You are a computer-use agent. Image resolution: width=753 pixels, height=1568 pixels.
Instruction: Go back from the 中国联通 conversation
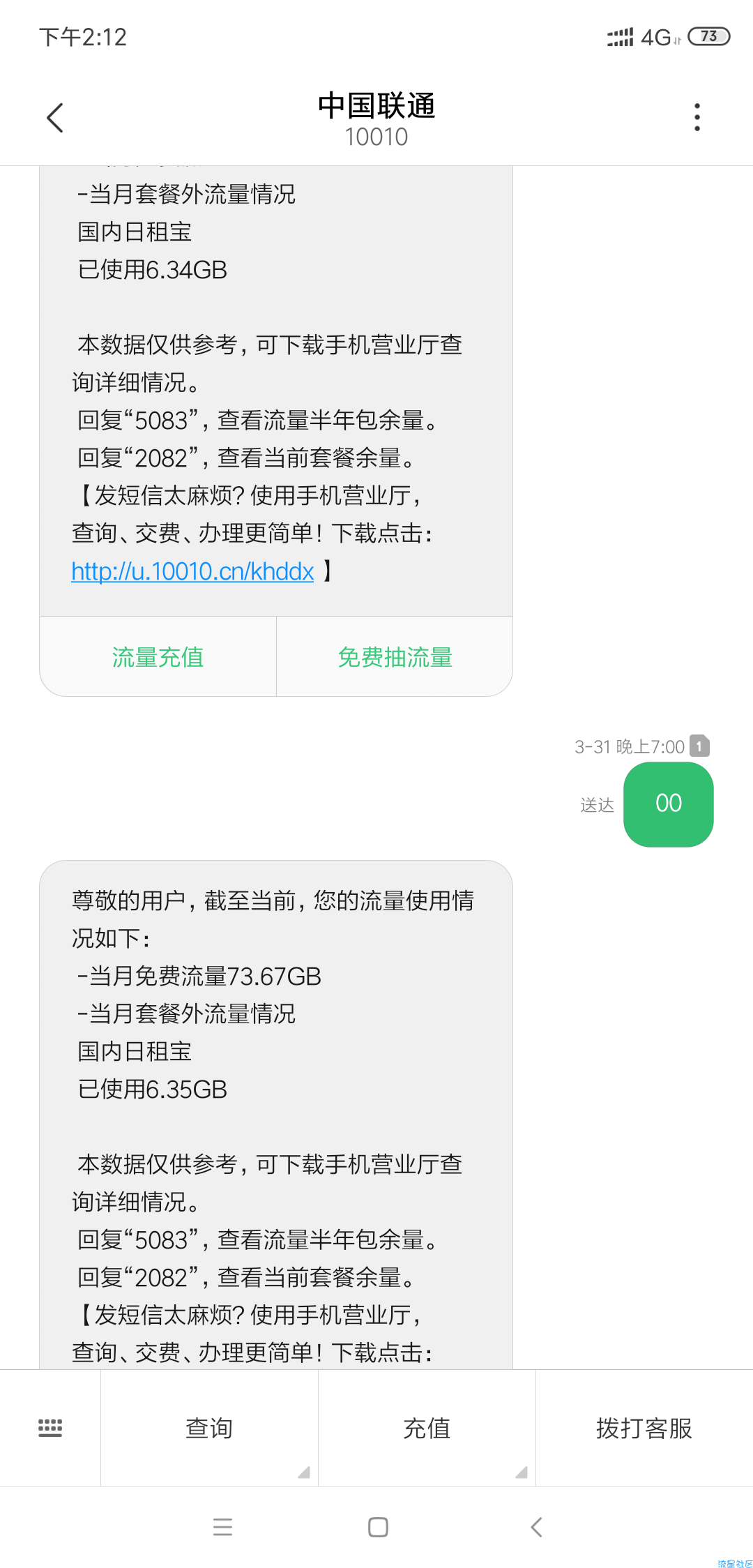pyautogui.click(x=55, y=117)
